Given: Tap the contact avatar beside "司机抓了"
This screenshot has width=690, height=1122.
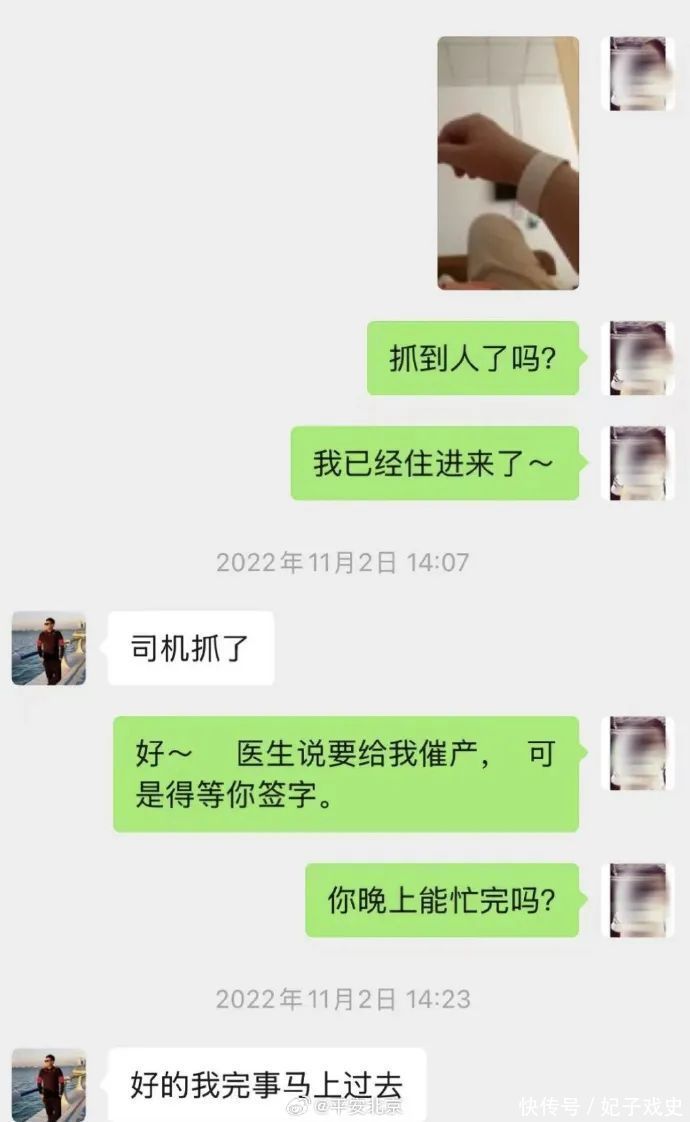Looking at the screenshot, I should click(49, 648).
